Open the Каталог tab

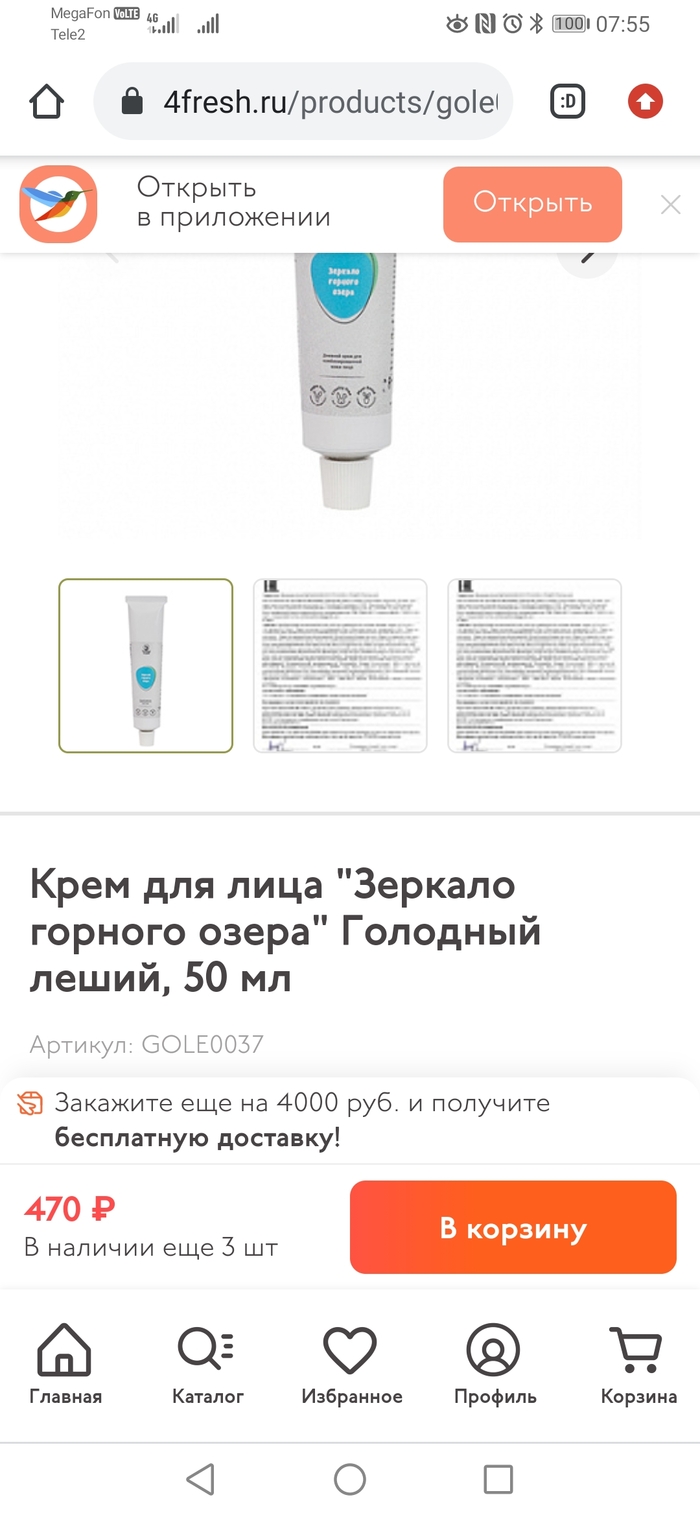[x=207, y=1365]
